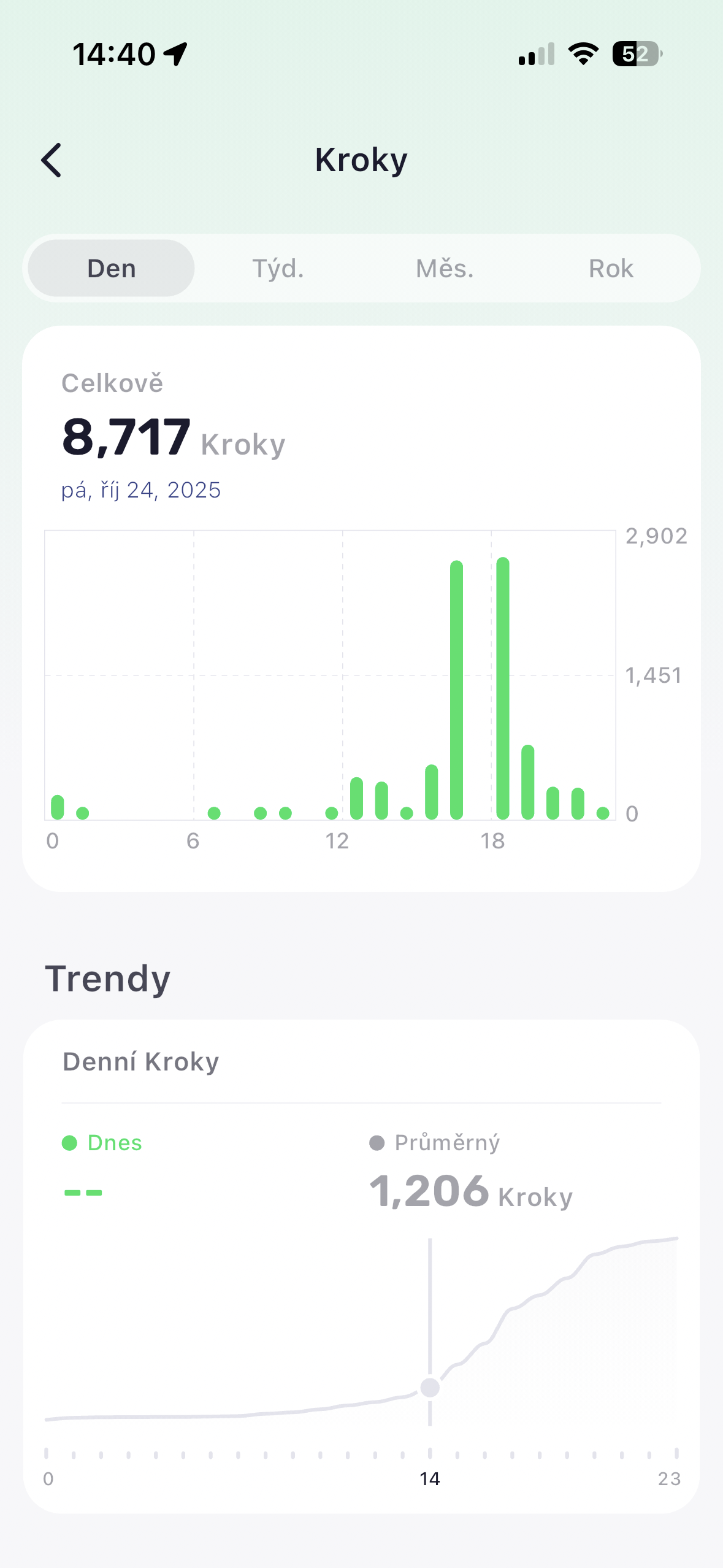Viewport: 723px width, 1568px height.
Task: Switch to the Měs. view
Action: point(445,269)
